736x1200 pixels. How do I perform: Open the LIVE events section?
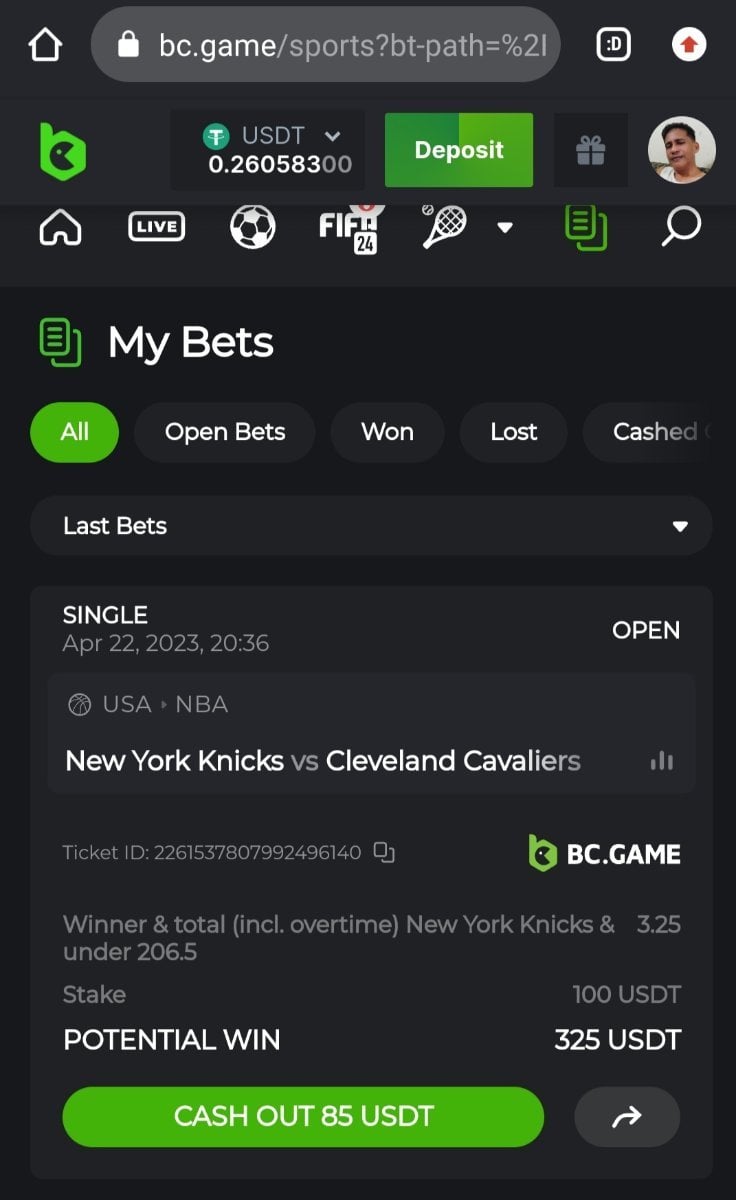(x=157, y=227)
